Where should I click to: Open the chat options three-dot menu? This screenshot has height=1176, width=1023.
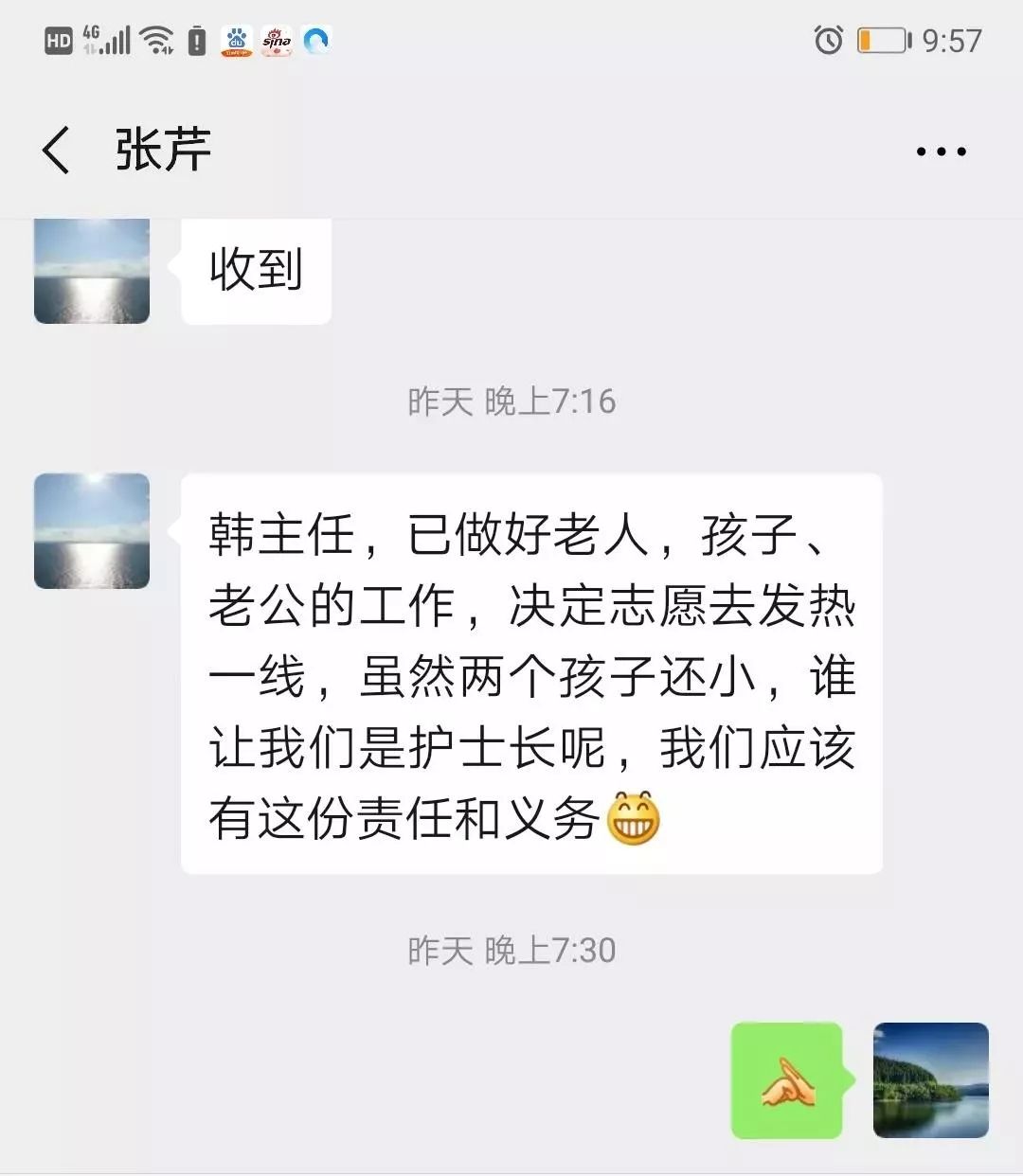tap(941, 151)
